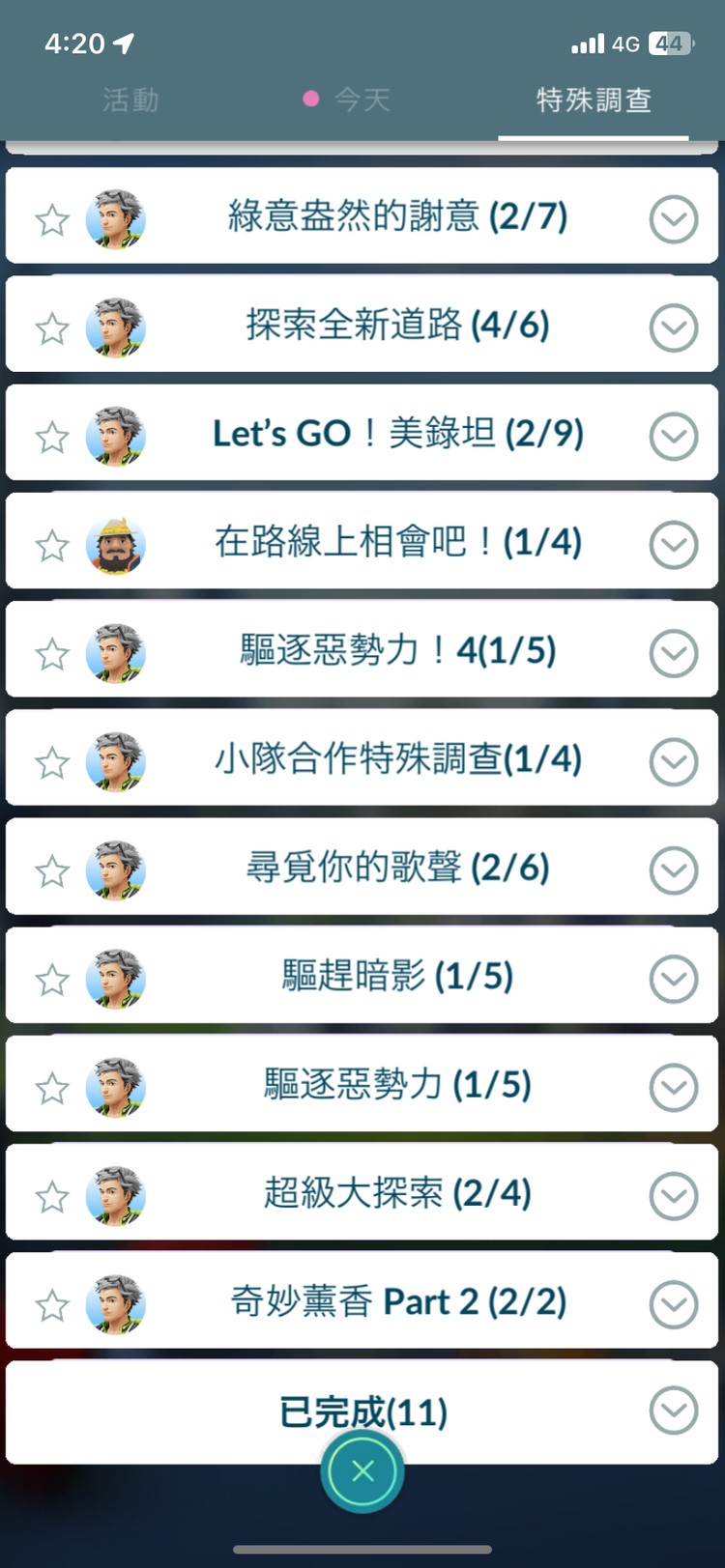Tap the X button to close the research list

coord(362,1470)
